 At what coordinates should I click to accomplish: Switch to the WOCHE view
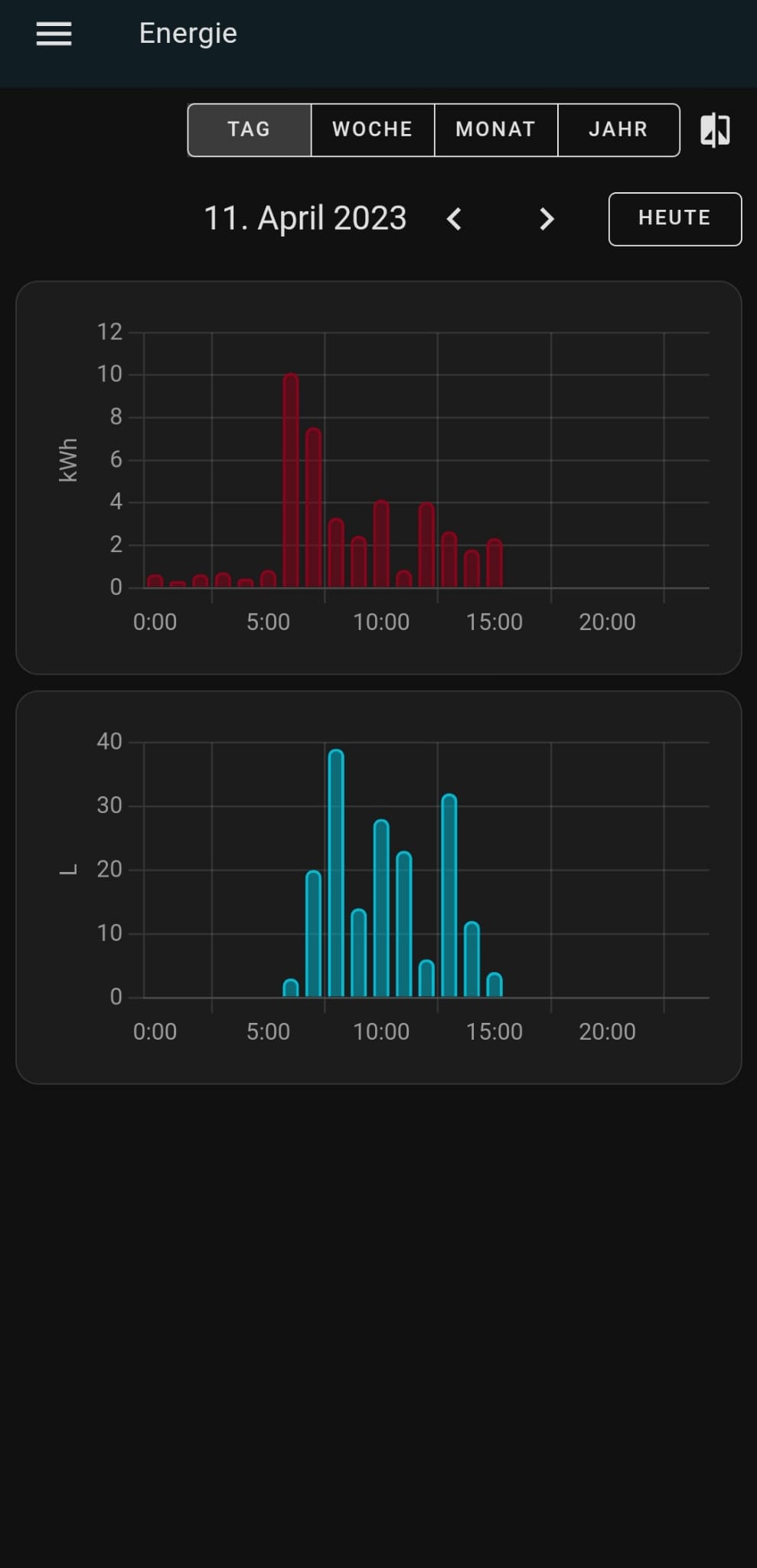[x=373, y=129]
